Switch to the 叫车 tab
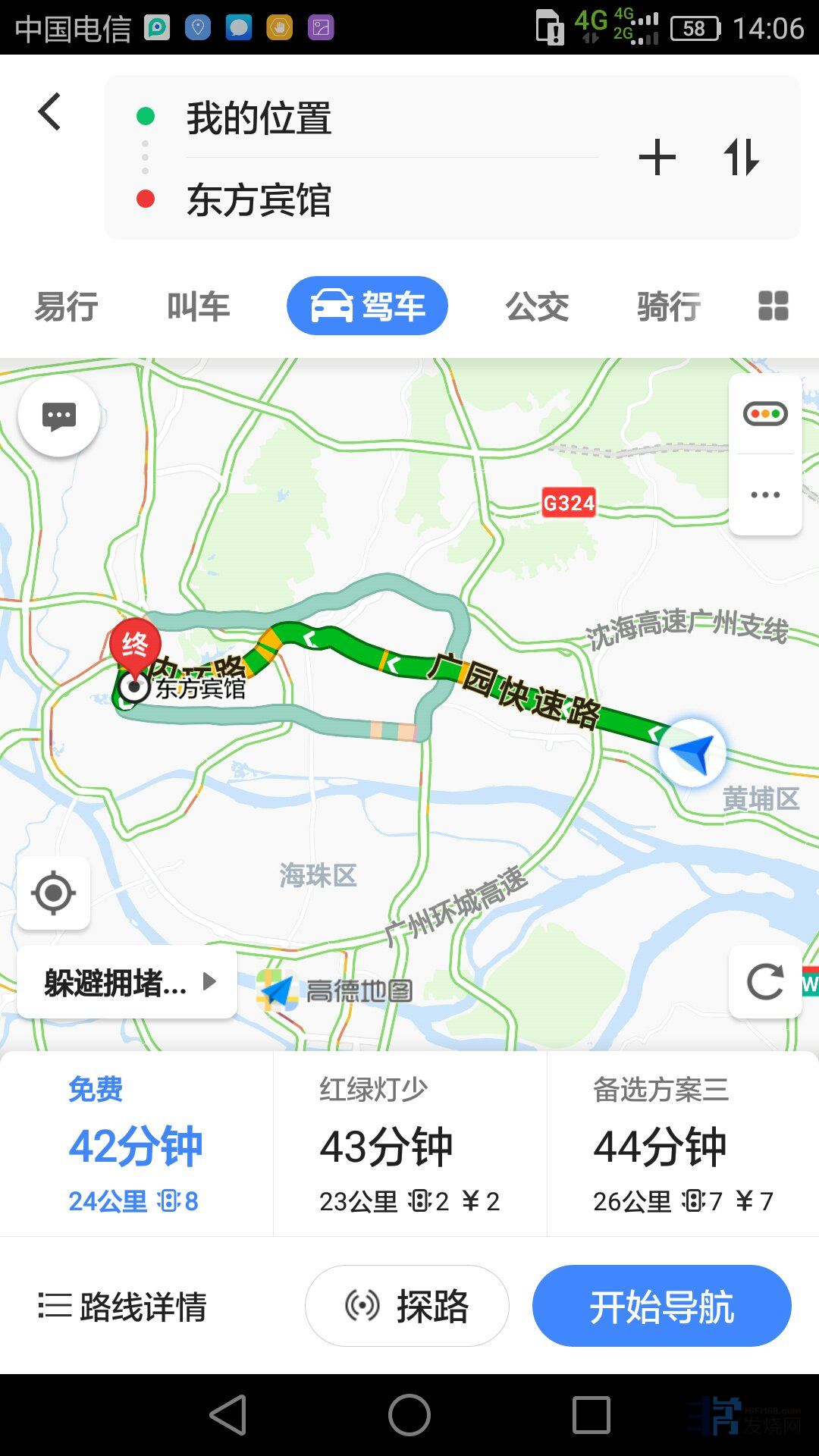Screen dimensions: 819x1456 point(199,306)
